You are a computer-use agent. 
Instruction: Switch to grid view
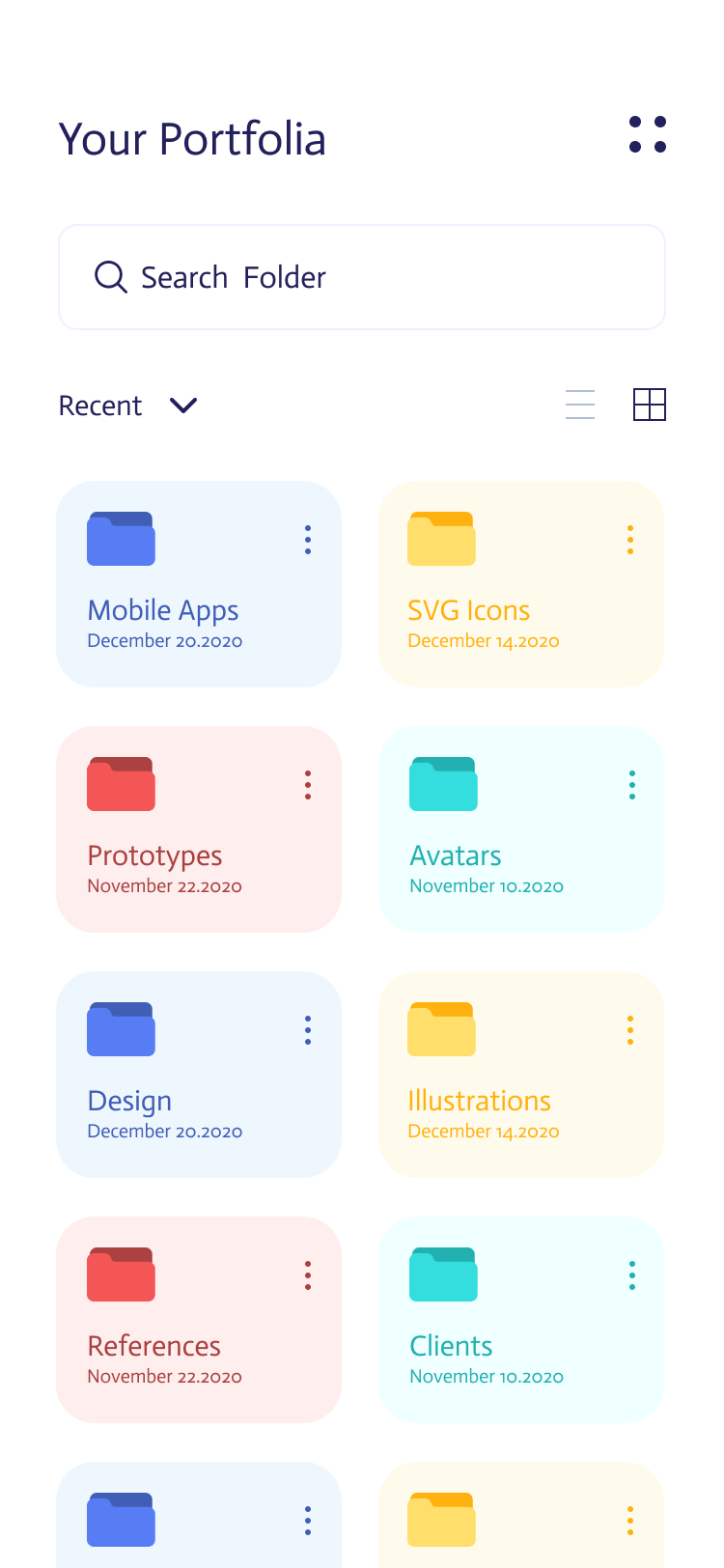click(x=650, y=405)
